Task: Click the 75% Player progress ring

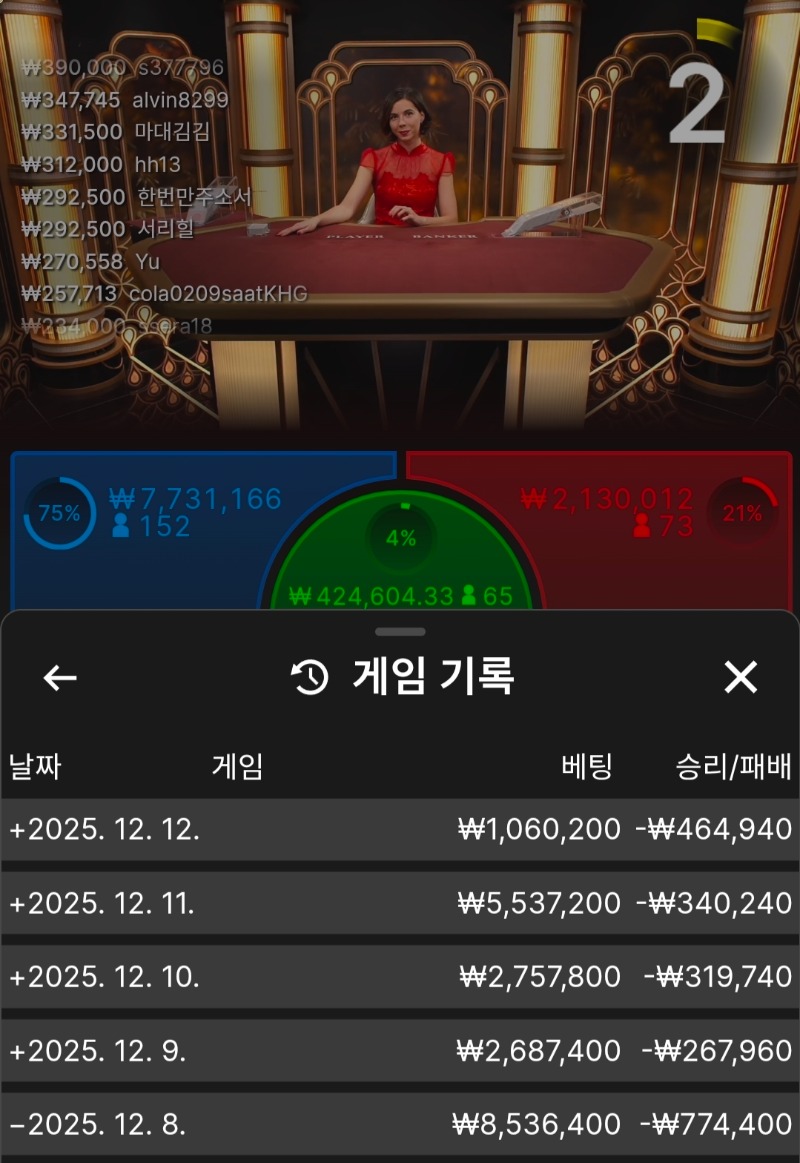Action: (60, 516)
